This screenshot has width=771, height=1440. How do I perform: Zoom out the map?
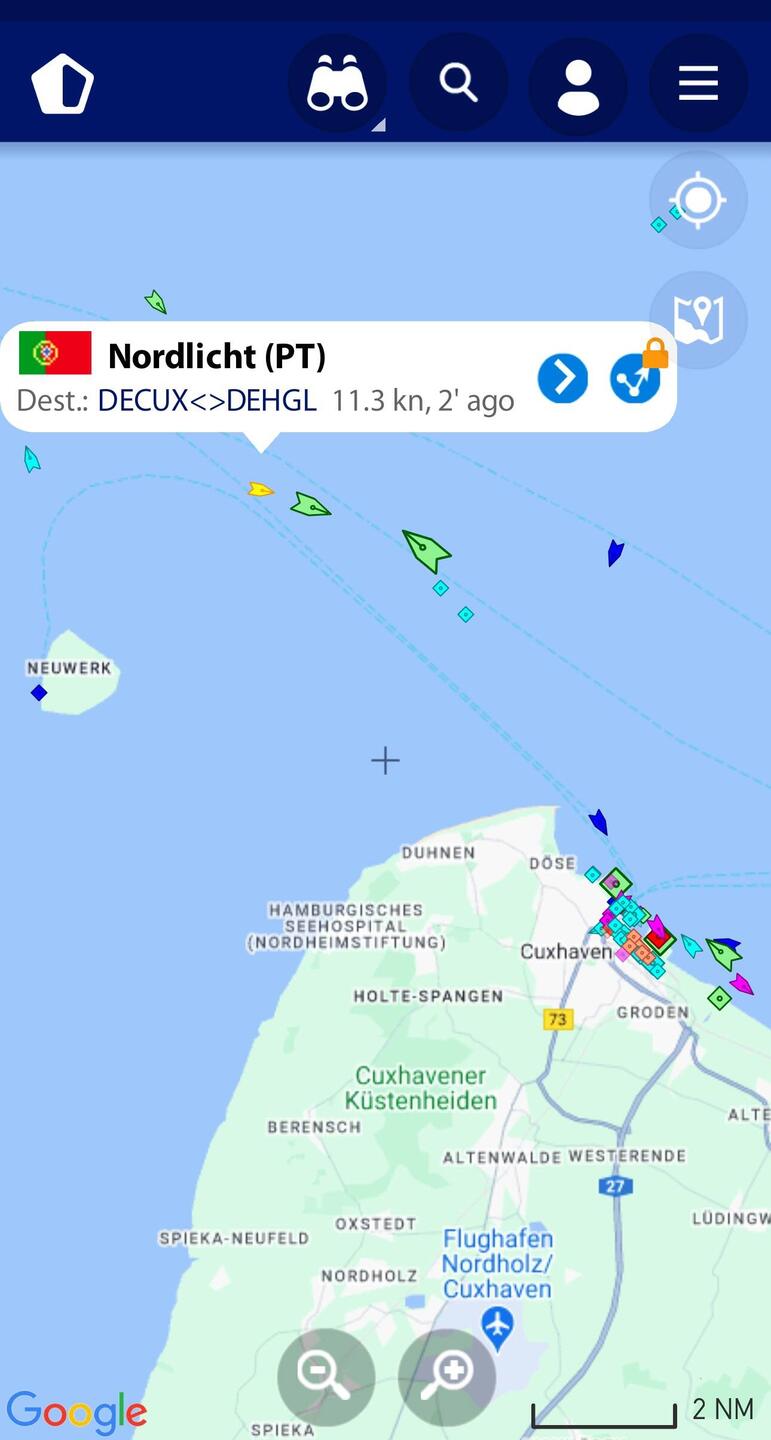pos(326,1377)
